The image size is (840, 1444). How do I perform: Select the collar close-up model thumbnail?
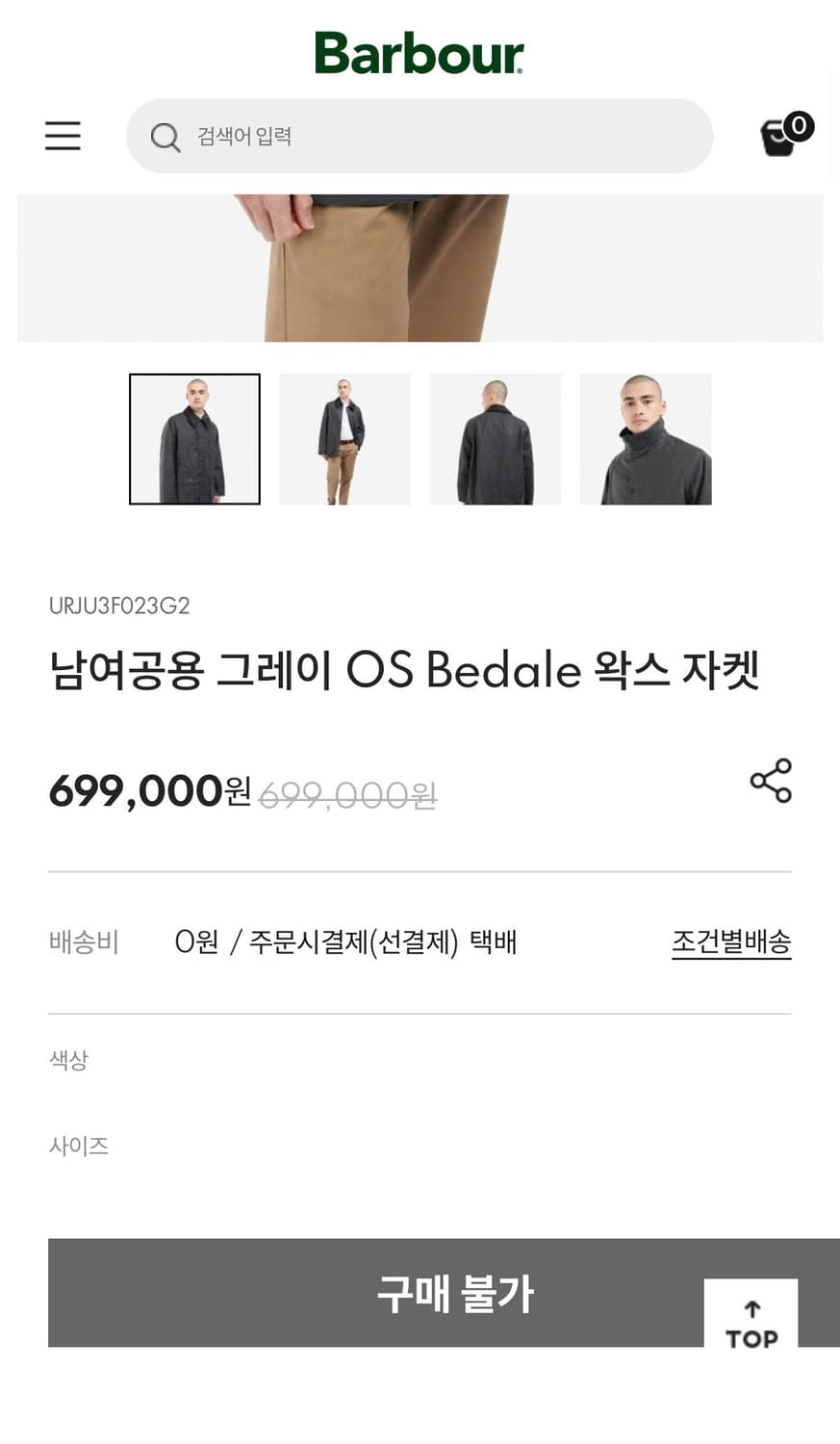(x=645, y=438)
